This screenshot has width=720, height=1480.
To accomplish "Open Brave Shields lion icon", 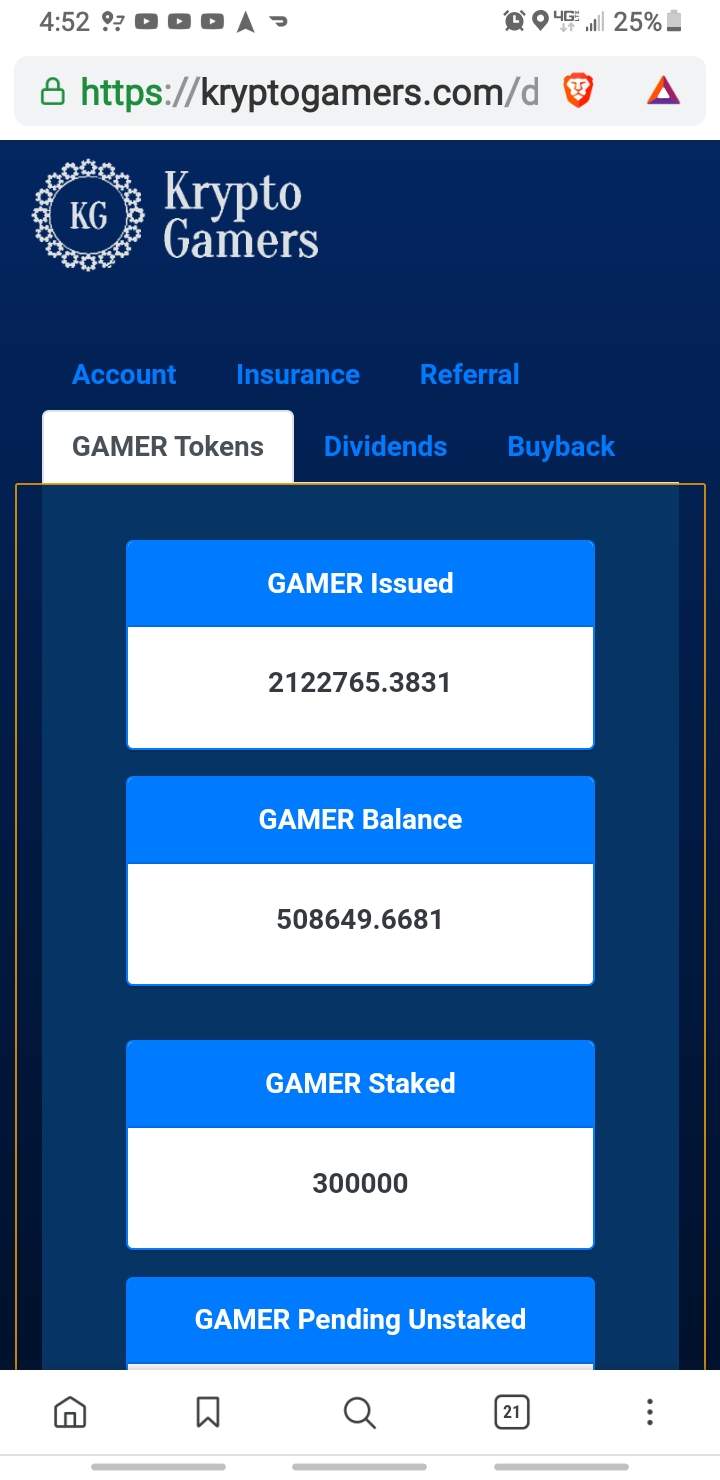I will [x=578, y=93].
